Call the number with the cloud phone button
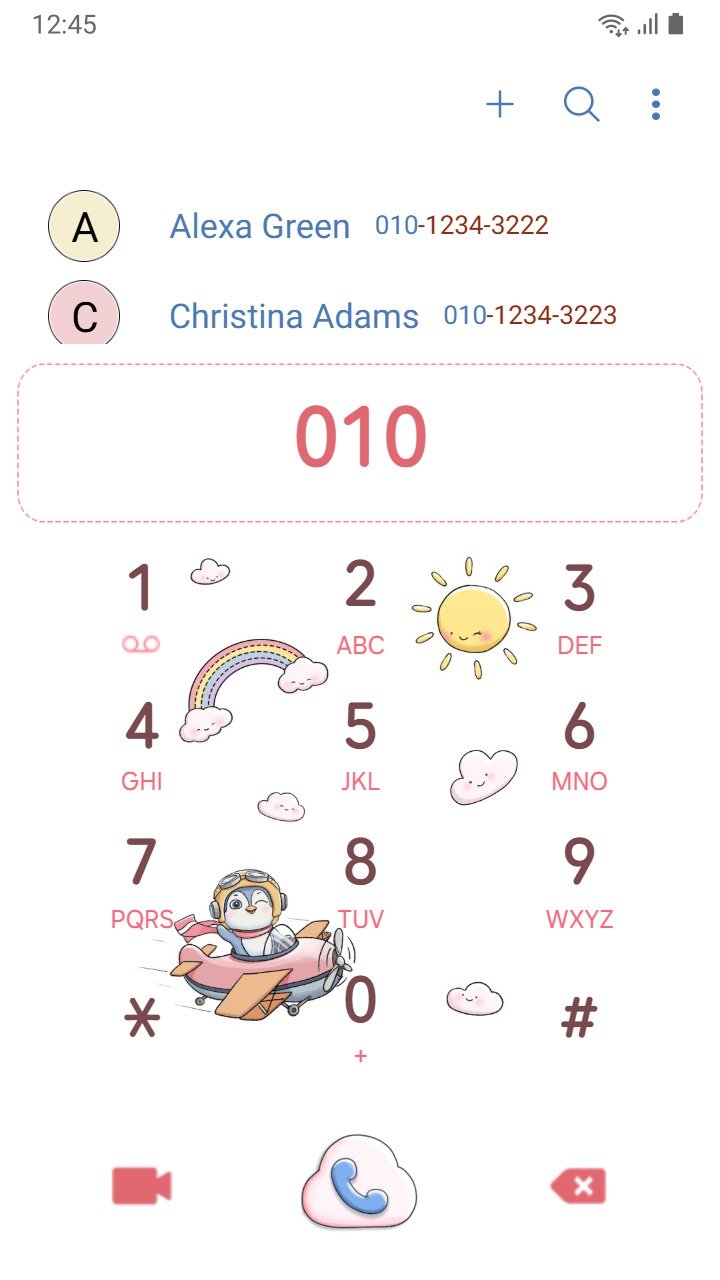Screen dimensions: 720x1280 click(359, 1183)
